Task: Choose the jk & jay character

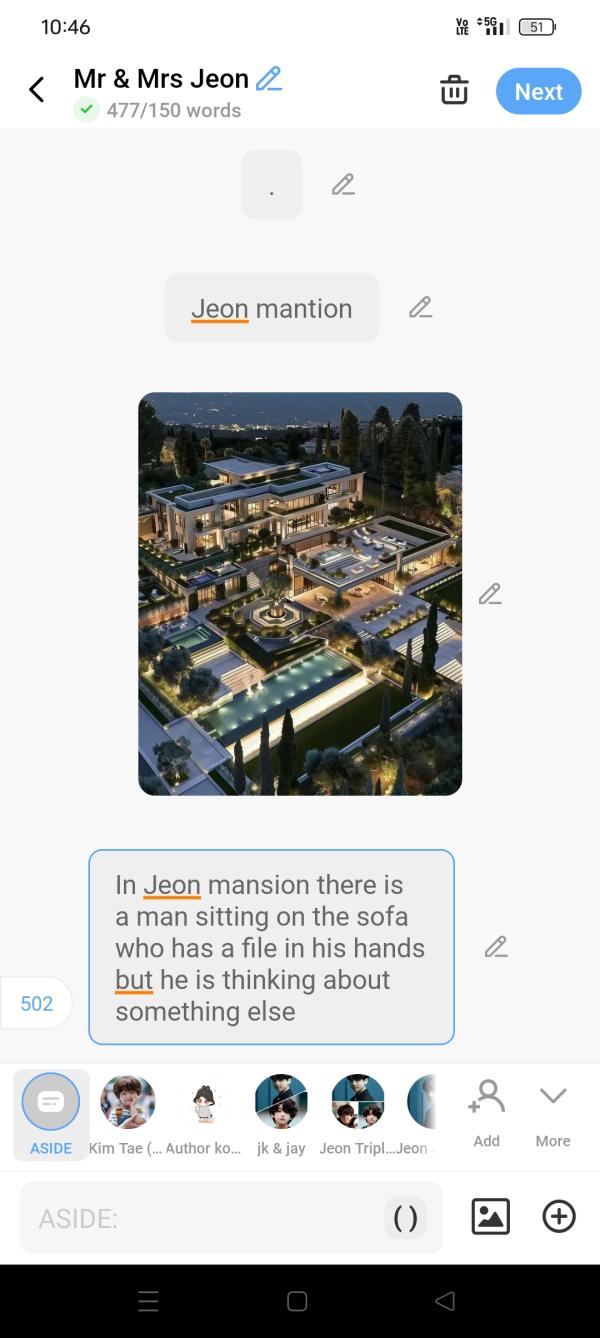Action: coord(281,1103)
